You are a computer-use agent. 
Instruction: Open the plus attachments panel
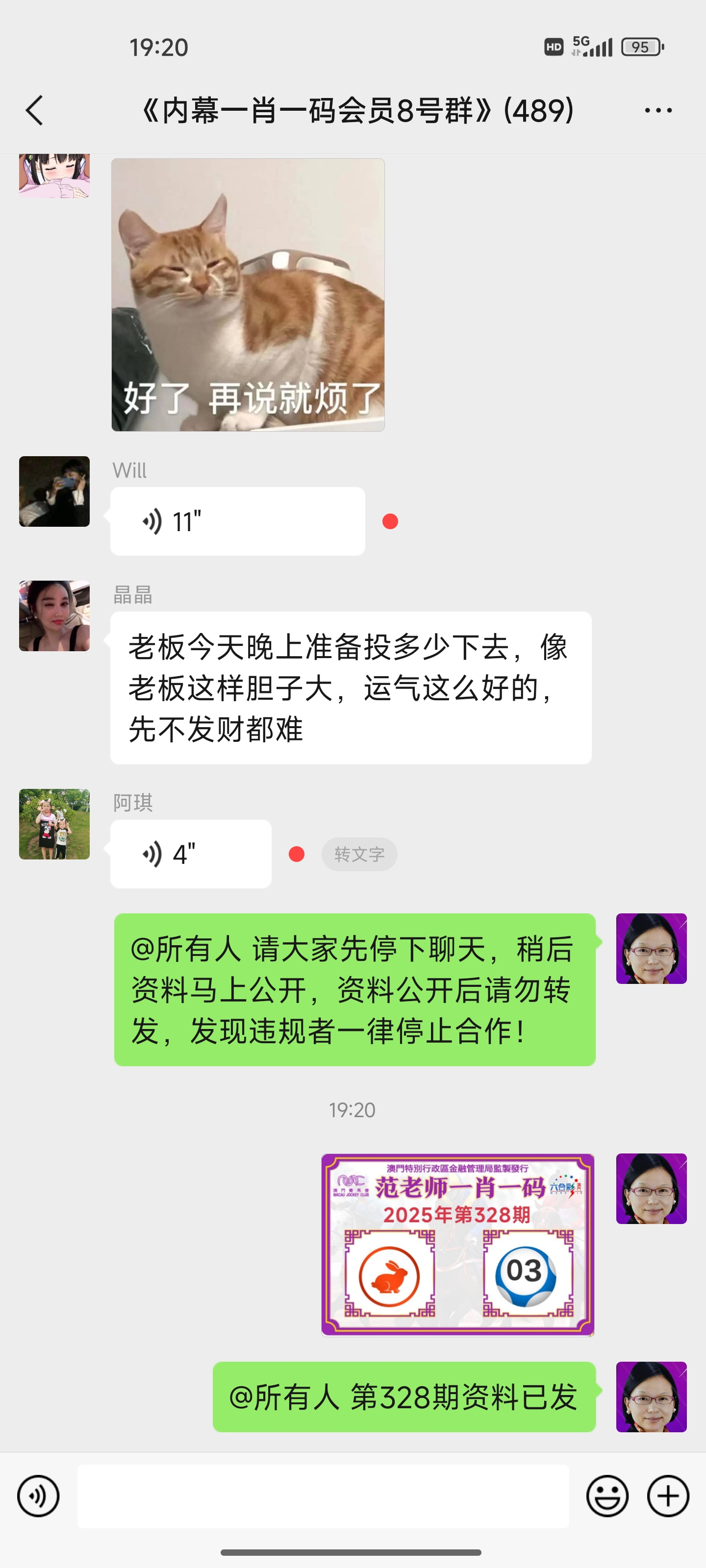668,1496
